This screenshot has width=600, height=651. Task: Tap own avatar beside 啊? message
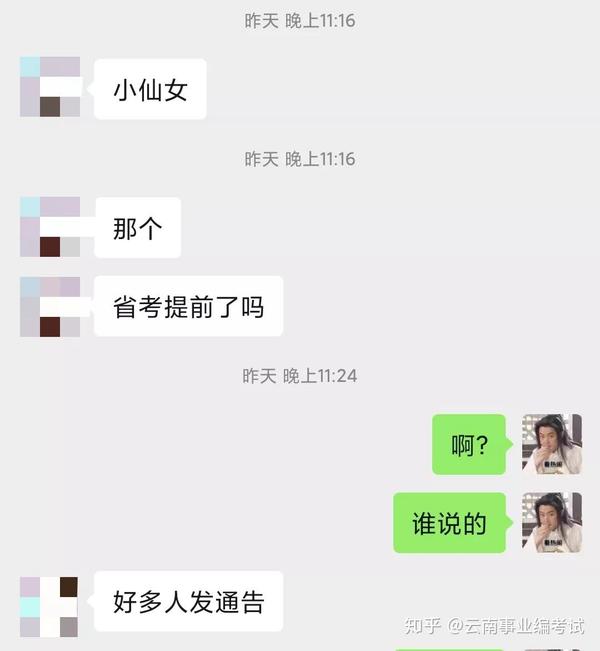click(x=551, y=444)
